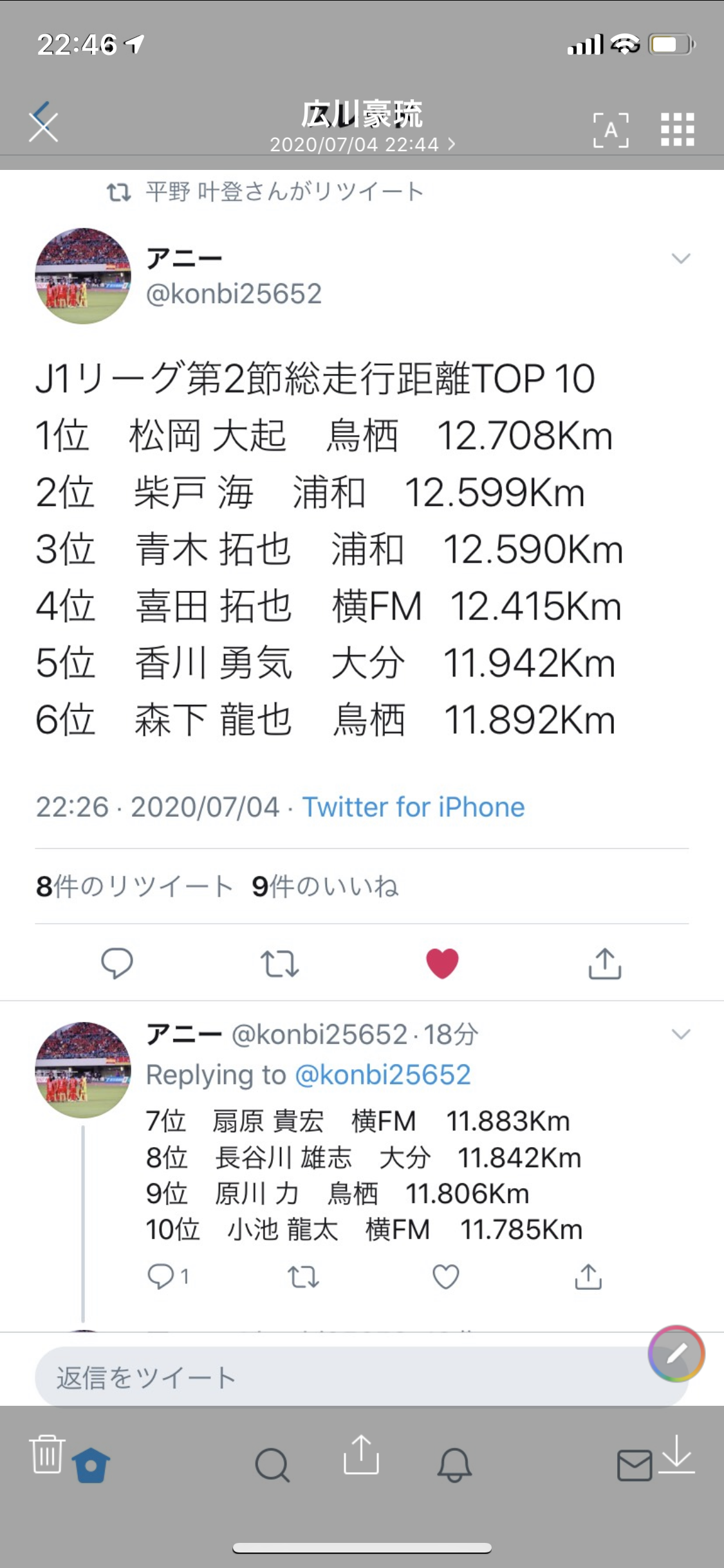The image size is (724, 1568).
Task: Open the photo details from the date header
Action: (x=362, y=144)
